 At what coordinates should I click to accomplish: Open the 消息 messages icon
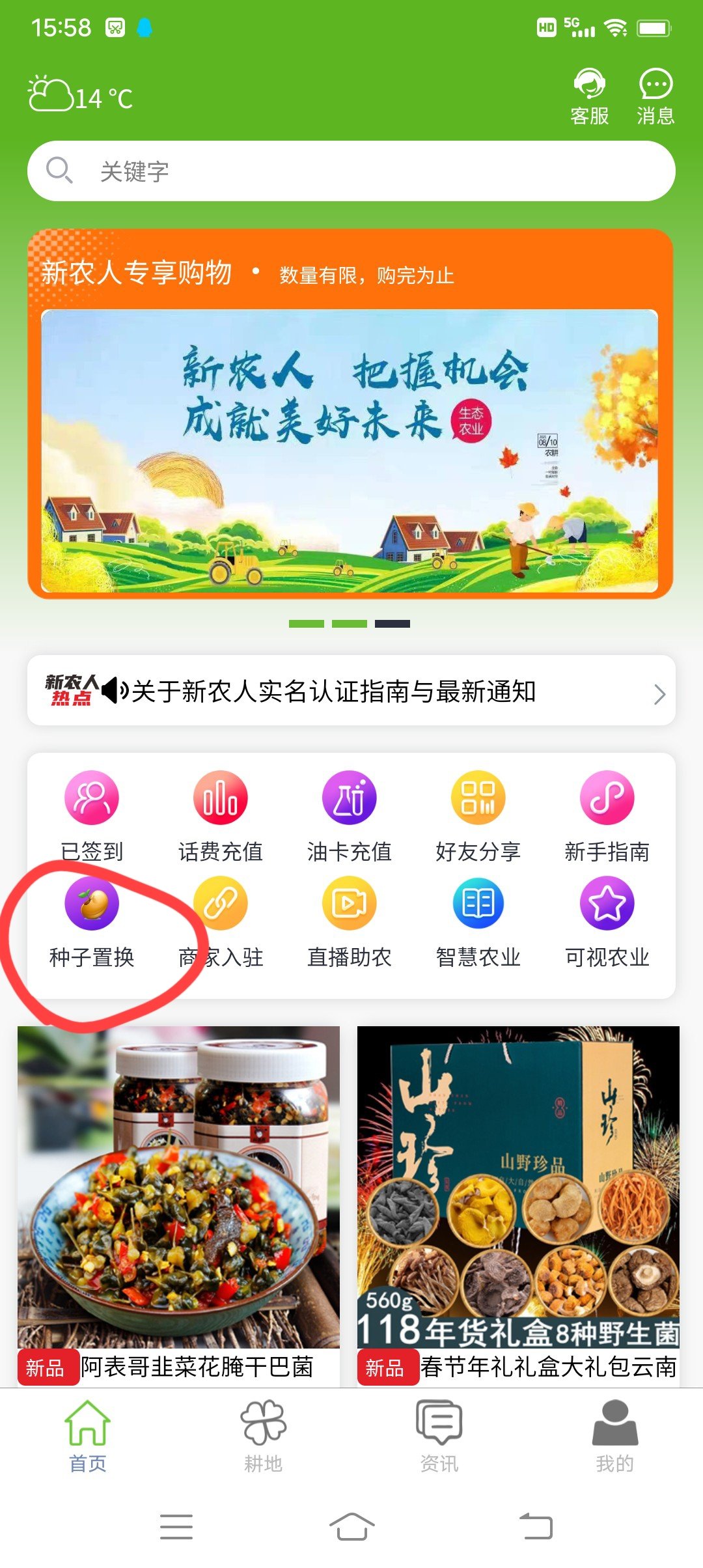tap(655, 96)
